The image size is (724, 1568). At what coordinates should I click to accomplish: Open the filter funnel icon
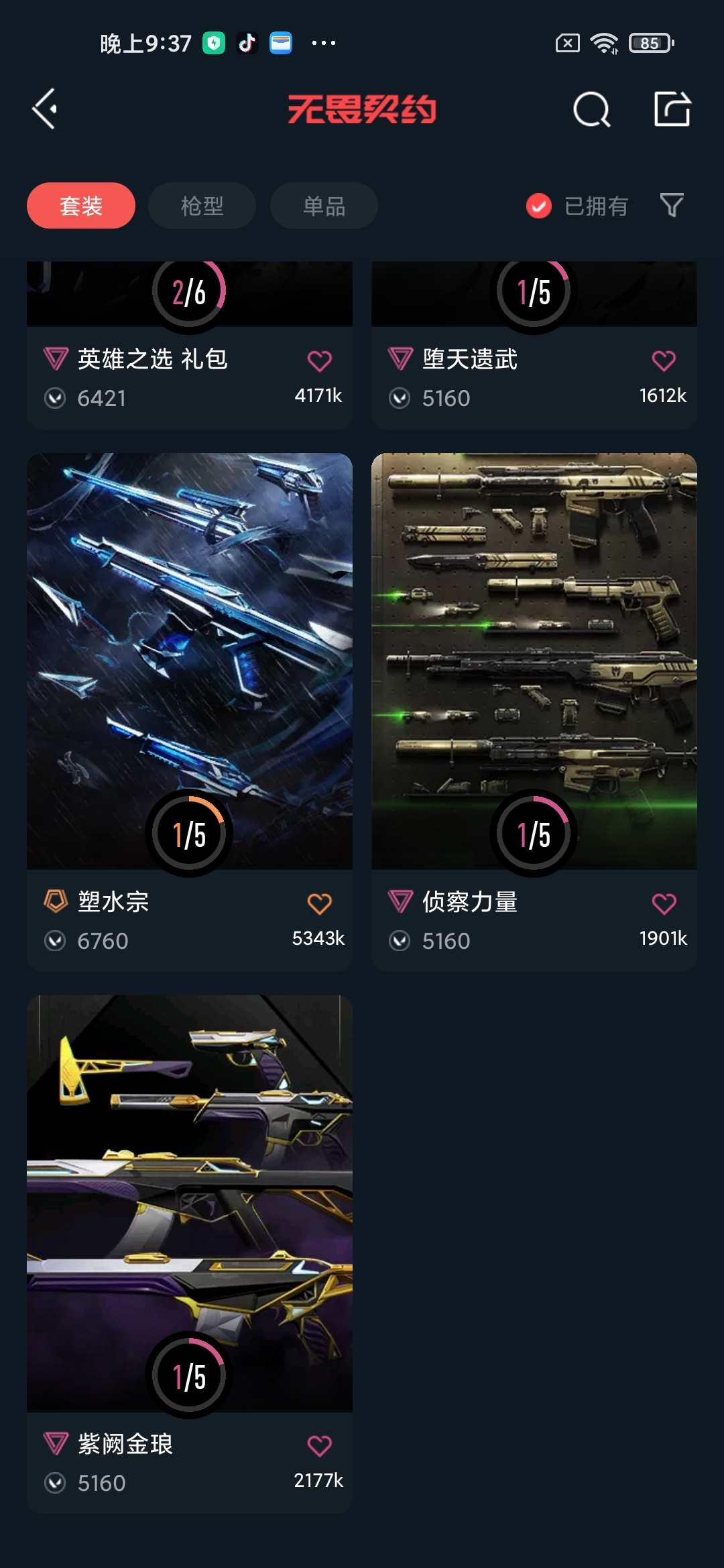[671, 205]
